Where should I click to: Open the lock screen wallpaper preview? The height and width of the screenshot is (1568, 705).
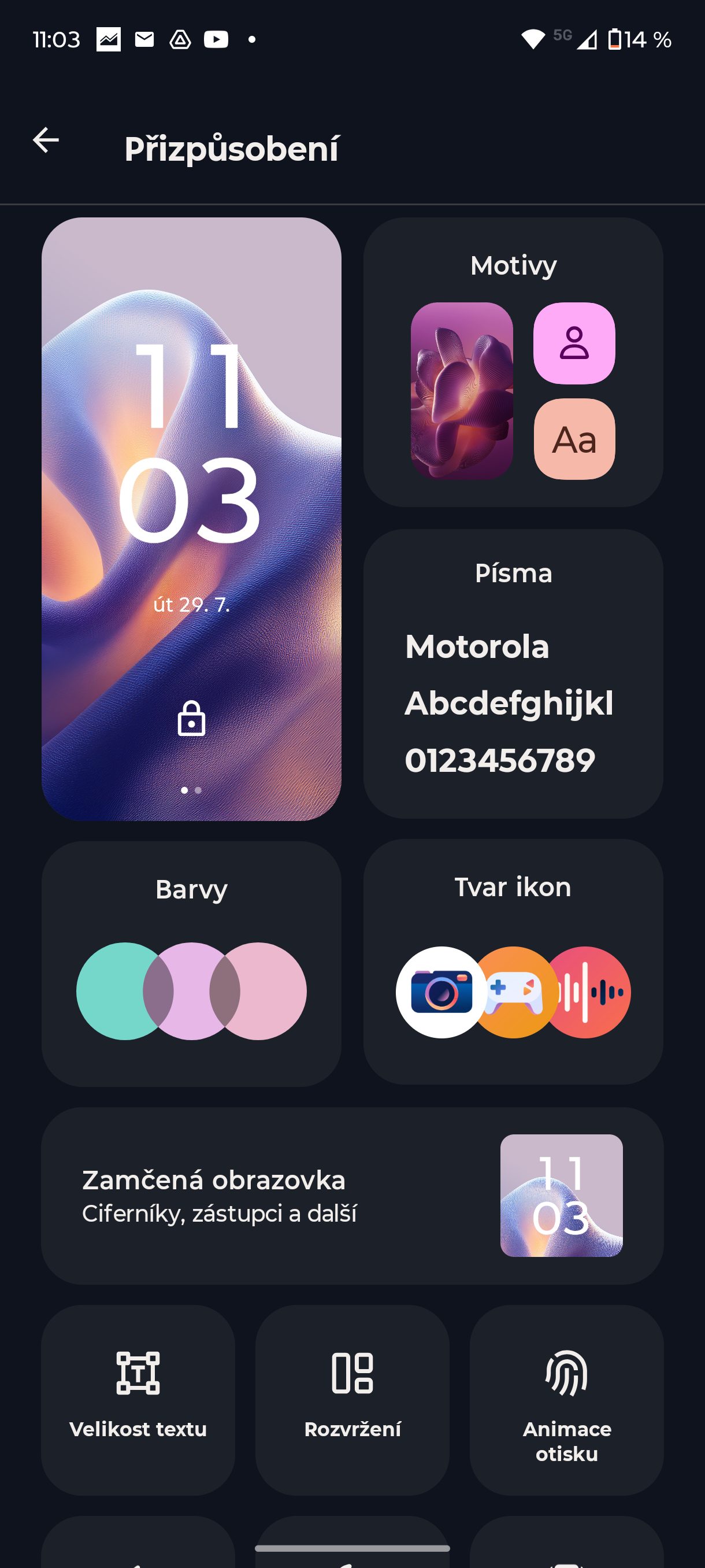191,519
